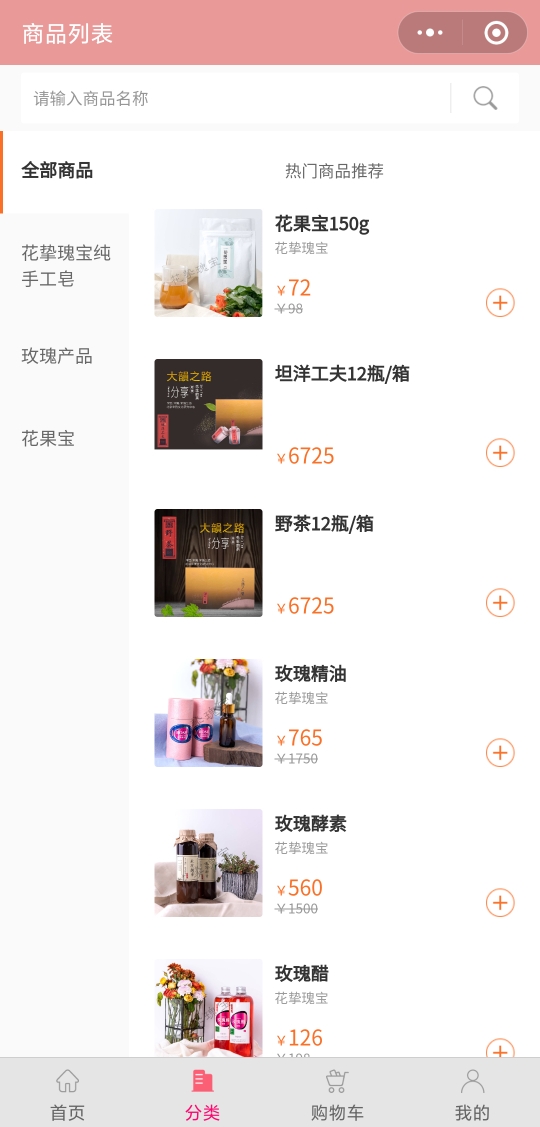Tap the magnifier search icon
540x1127 pixels.
click(485, 98)
